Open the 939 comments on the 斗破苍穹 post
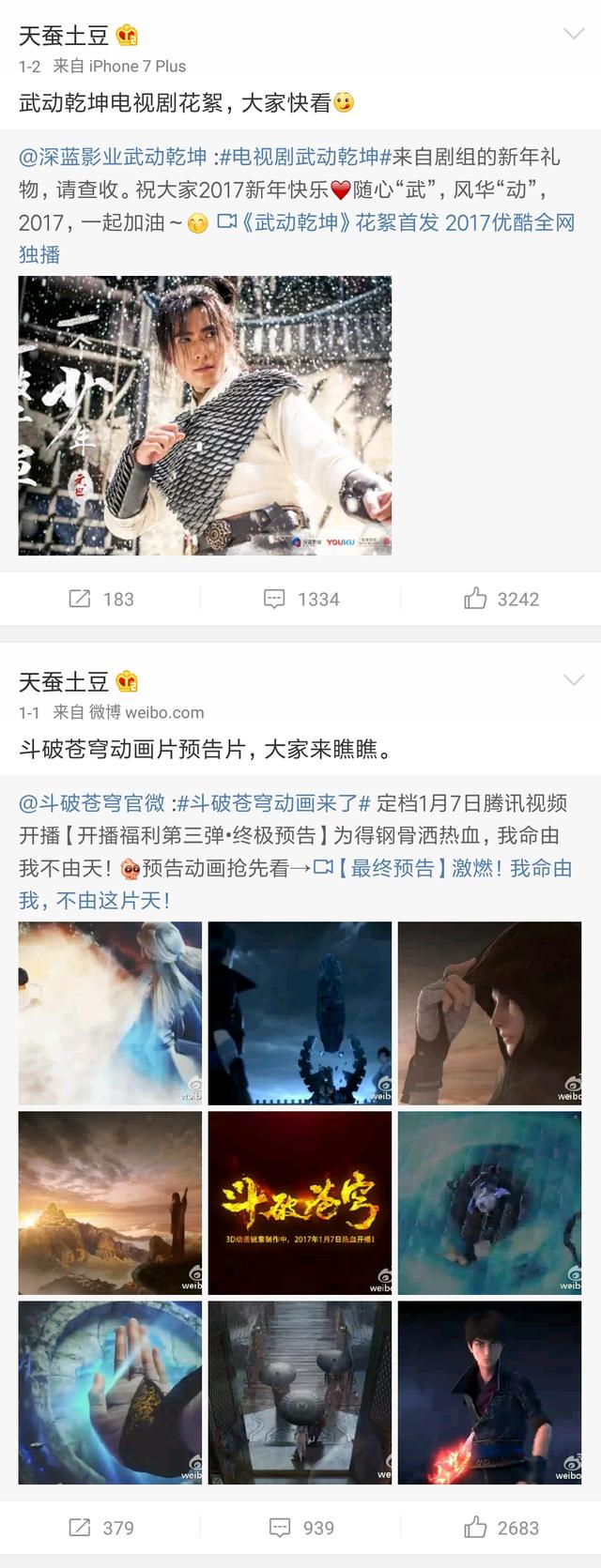 coord(301,1528)
